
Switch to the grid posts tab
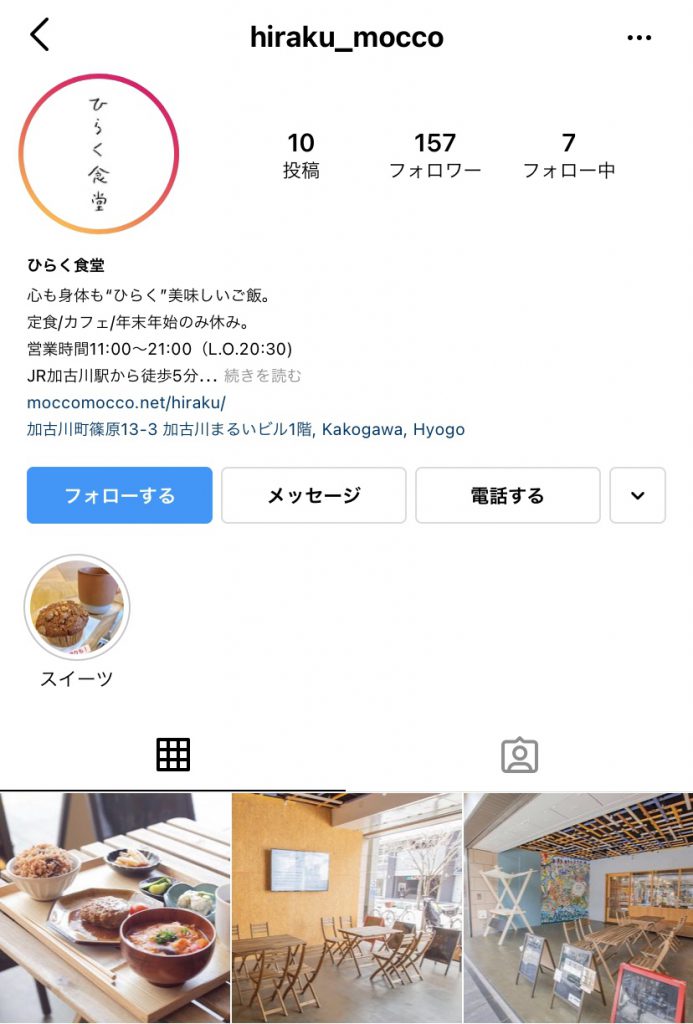coord(173,755)
